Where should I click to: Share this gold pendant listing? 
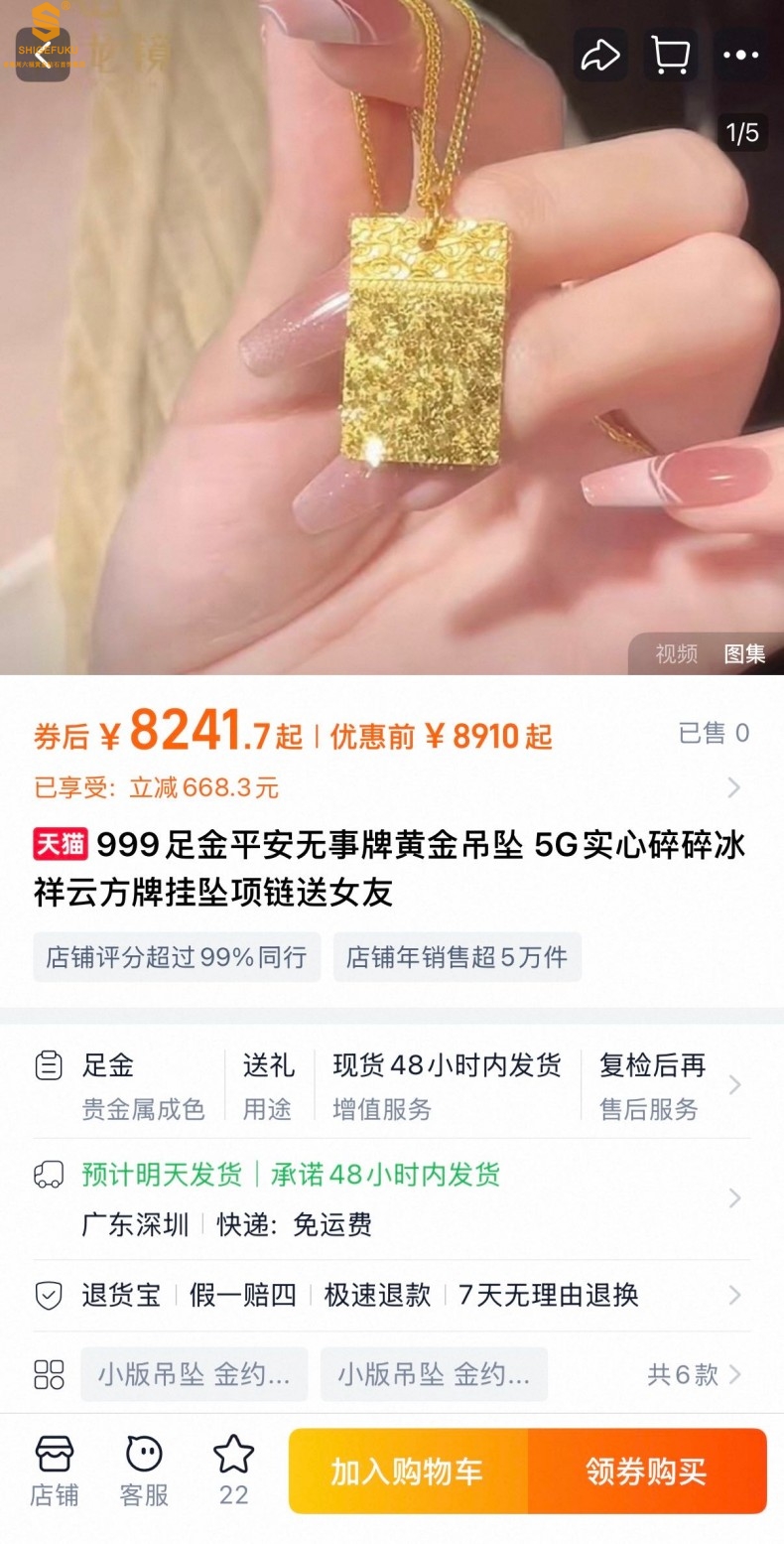[x=599, y=55]
